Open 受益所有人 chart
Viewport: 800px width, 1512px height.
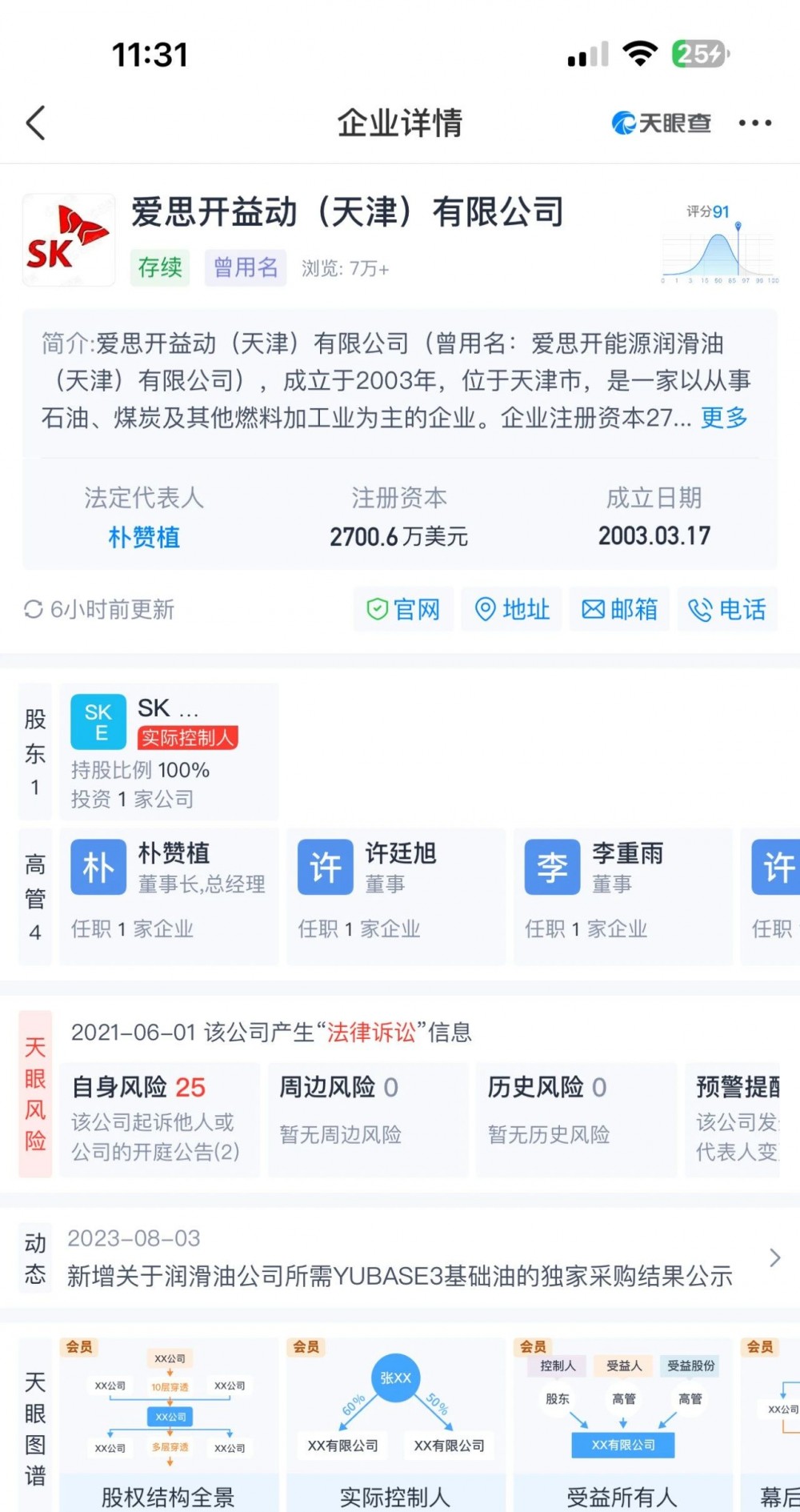pos(622,1425)
